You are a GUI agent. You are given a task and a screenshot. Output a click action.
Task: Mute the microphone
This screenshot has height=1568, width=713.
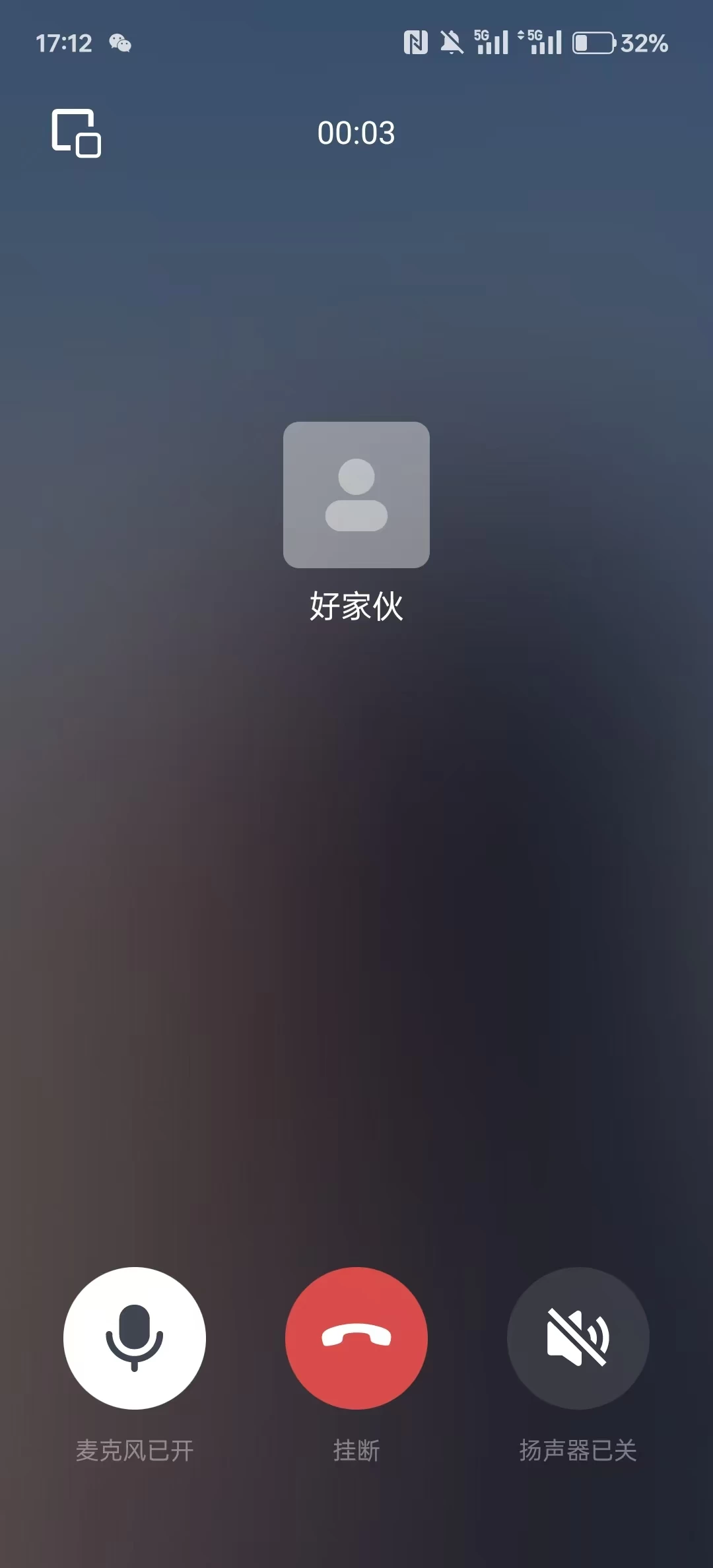(135, 1338)
